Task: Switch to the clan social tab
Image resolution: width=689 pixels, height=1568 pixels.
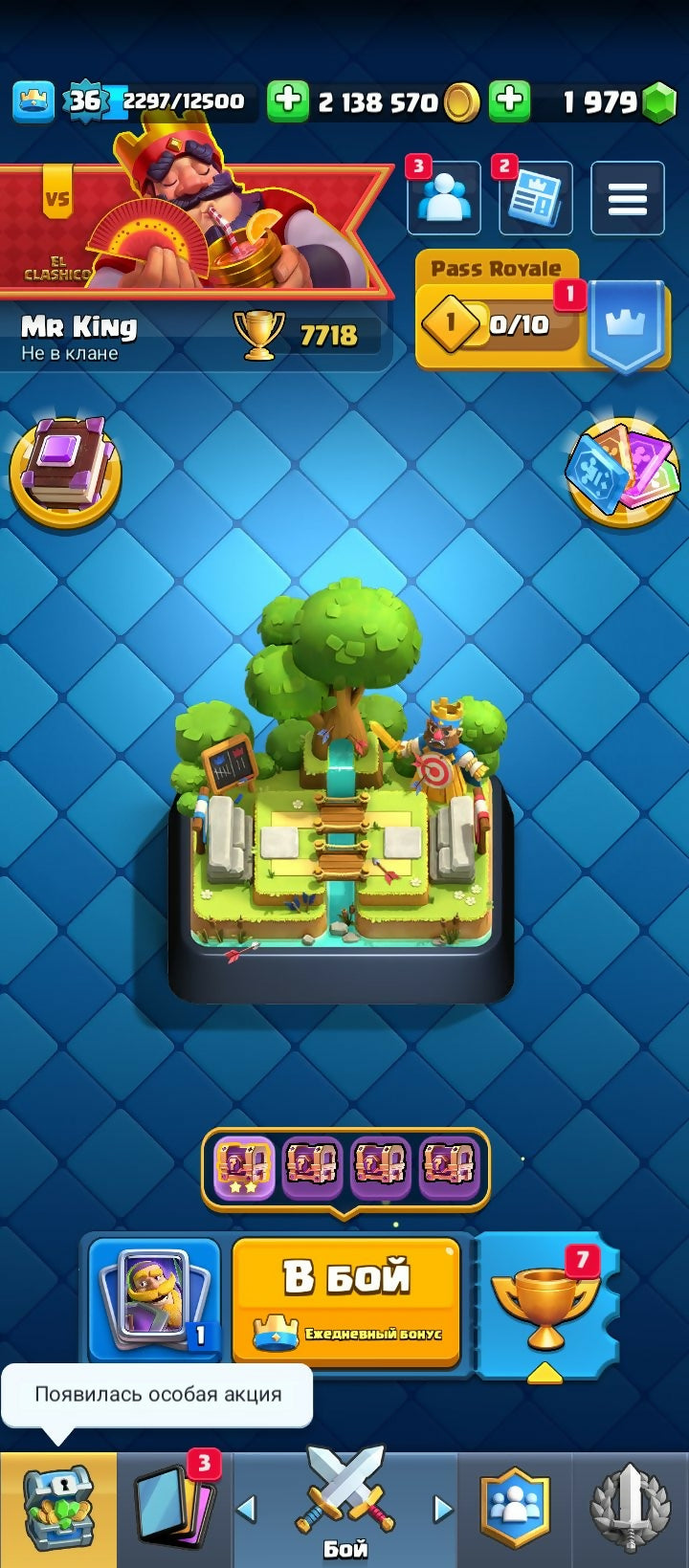Action: (x=516, y=1510)
